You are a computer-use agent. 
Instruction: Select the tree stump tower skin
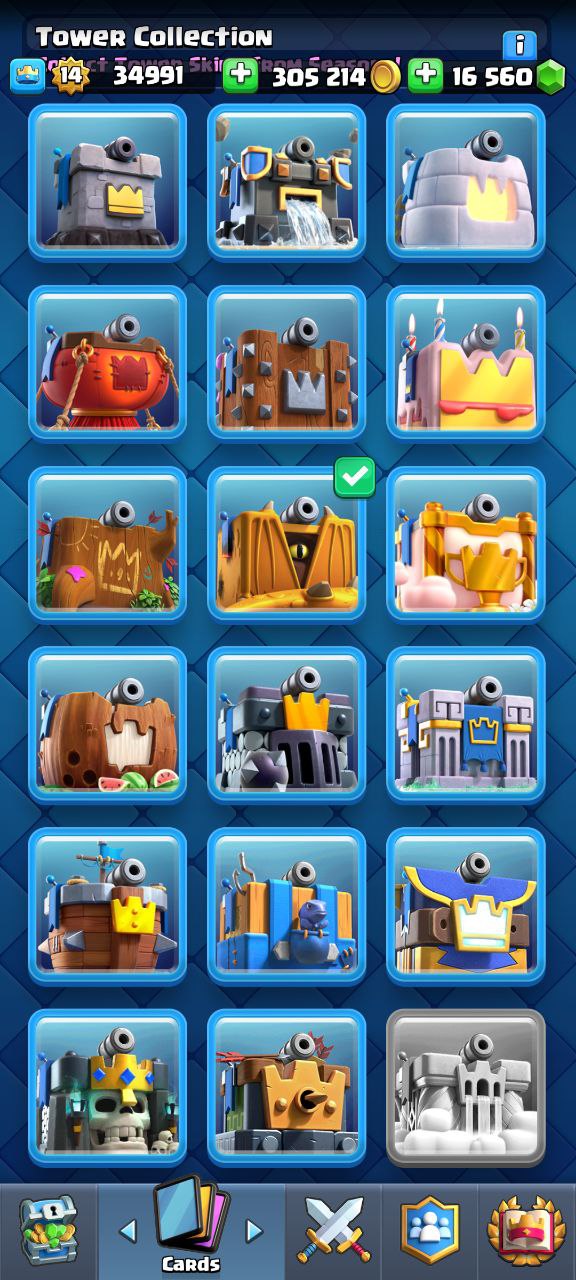[107, 544]
